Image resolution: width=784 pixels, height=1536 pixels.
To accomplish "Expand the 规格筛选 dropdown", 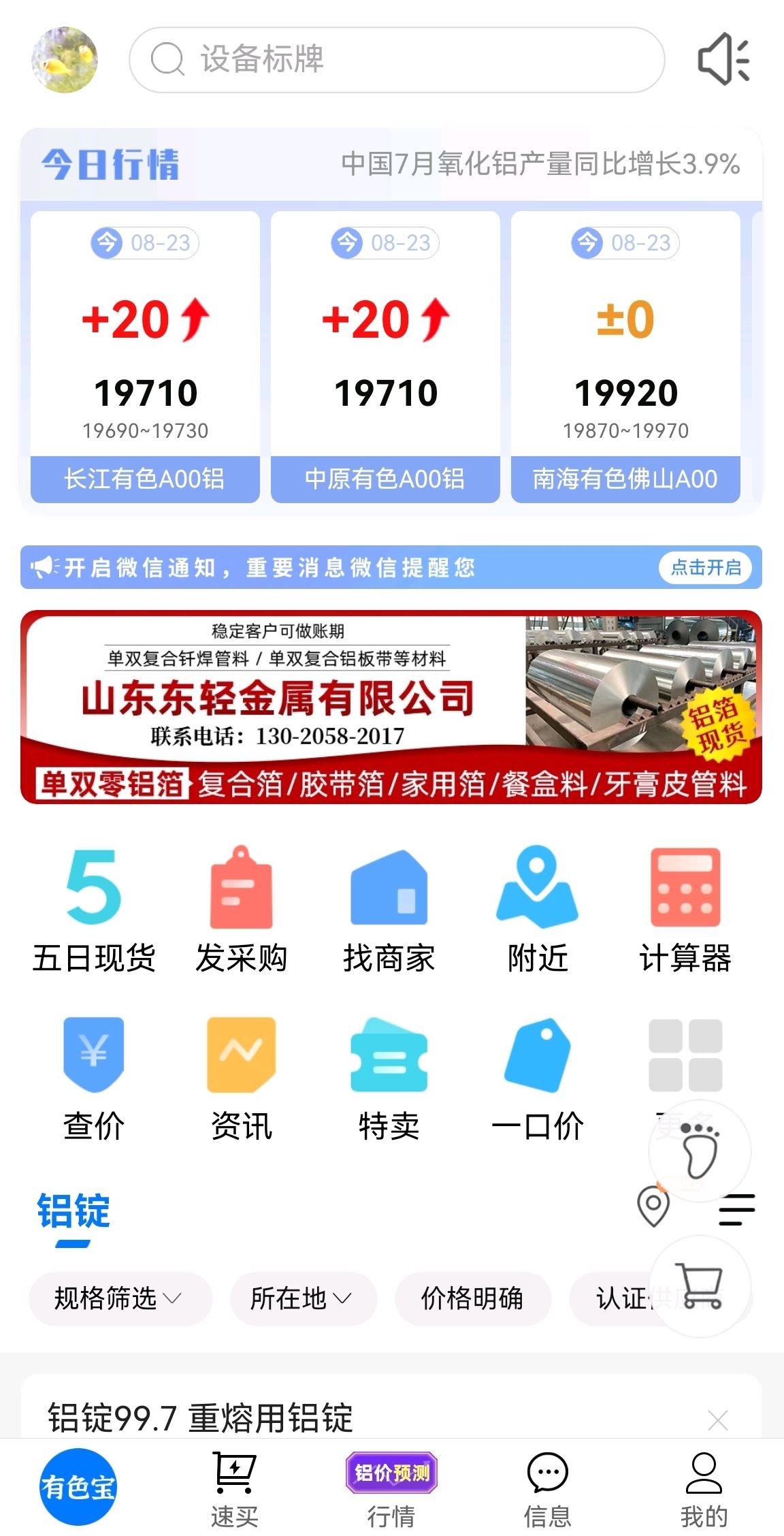I will point(120,1298).
